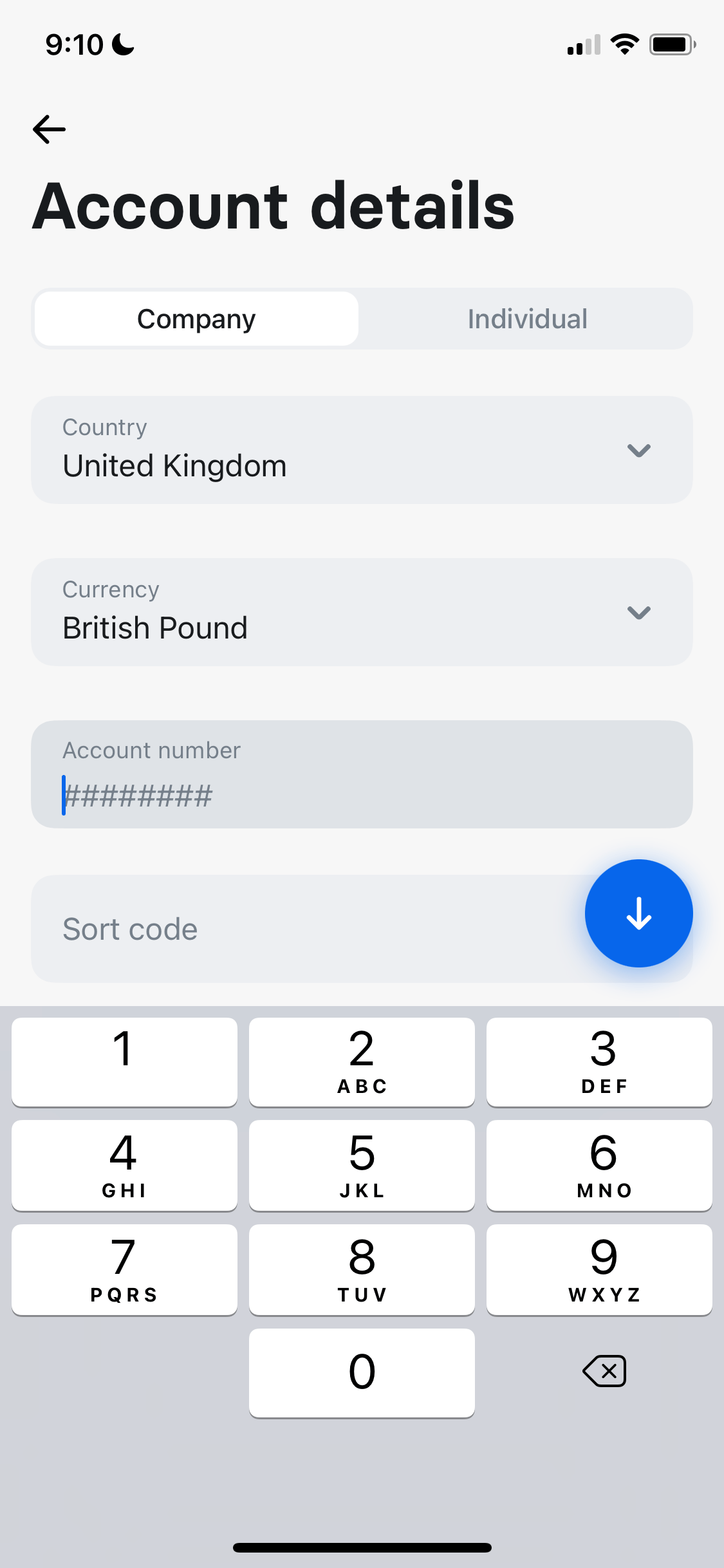Viewport: 724px width, 1568px height.
Task: Open the Currency dropdown
Action: 362,611
